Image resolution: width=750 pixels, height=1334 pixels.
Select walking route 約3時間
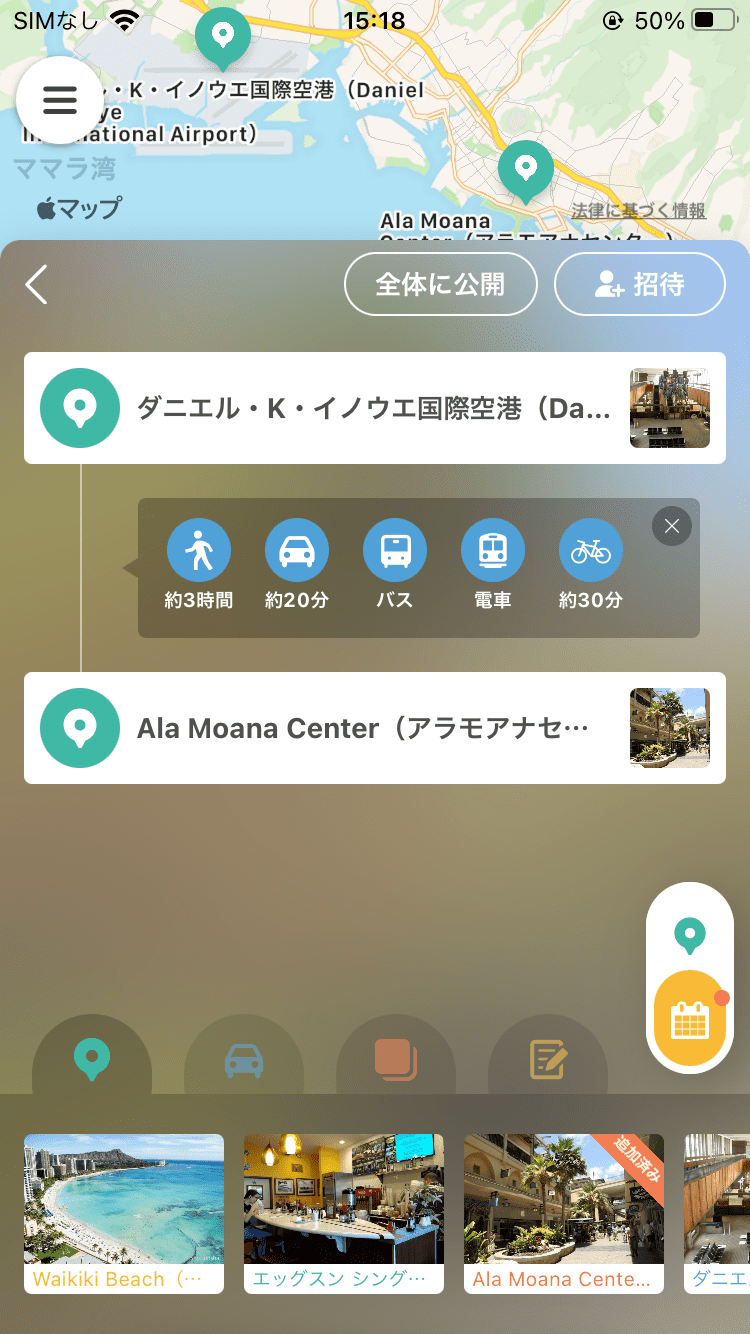coord(199,565)
